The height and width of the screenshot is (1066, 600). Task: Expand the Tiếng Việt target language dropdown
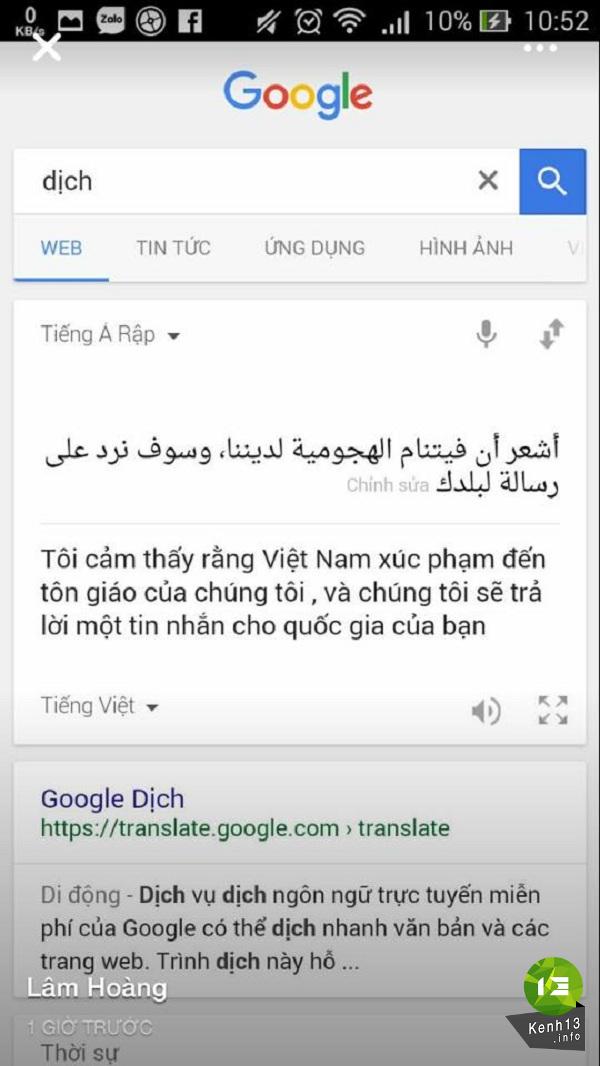coord(100,706)
